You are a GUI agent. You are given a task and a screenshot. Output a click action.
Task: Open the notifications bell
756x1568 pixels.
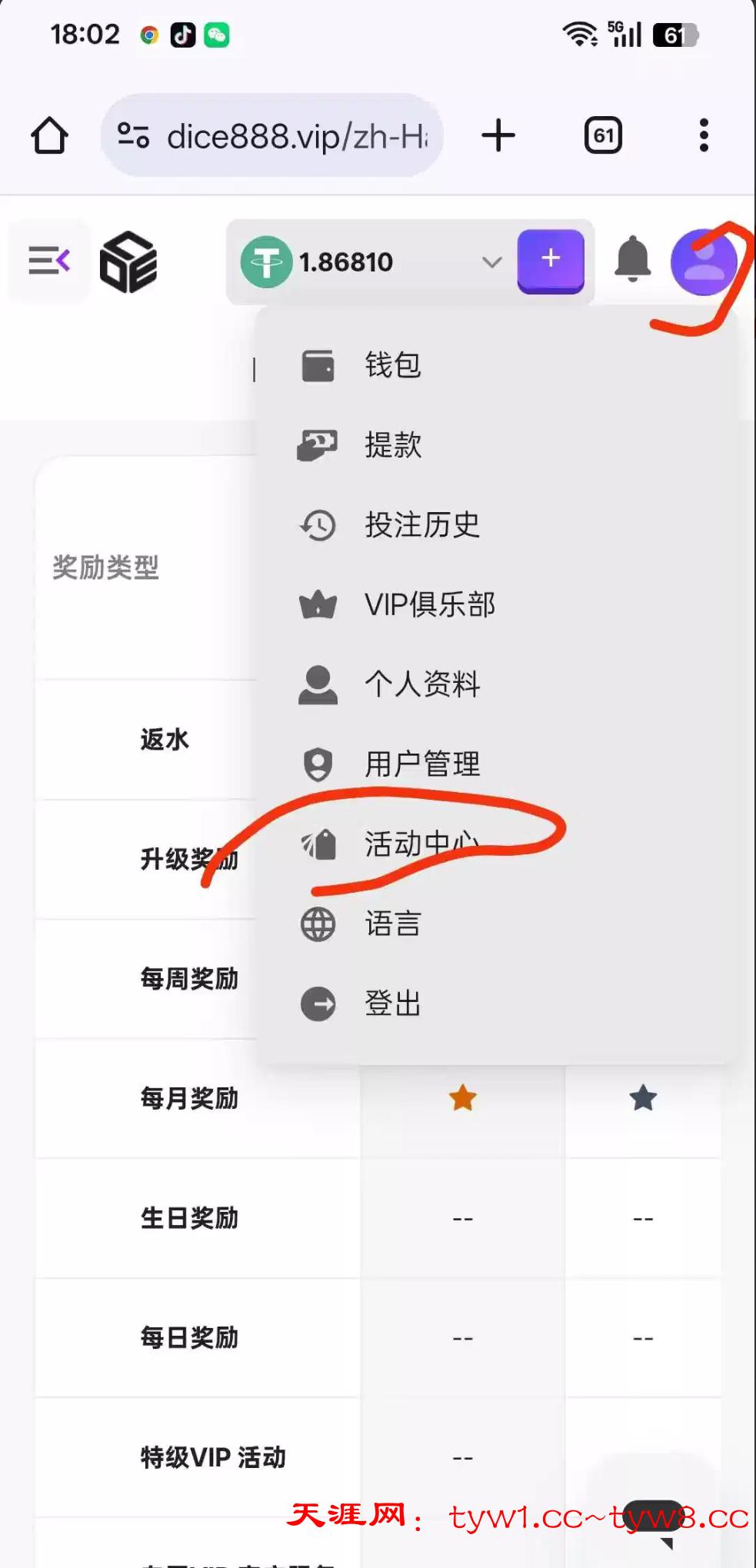click(x=632, y=261)
